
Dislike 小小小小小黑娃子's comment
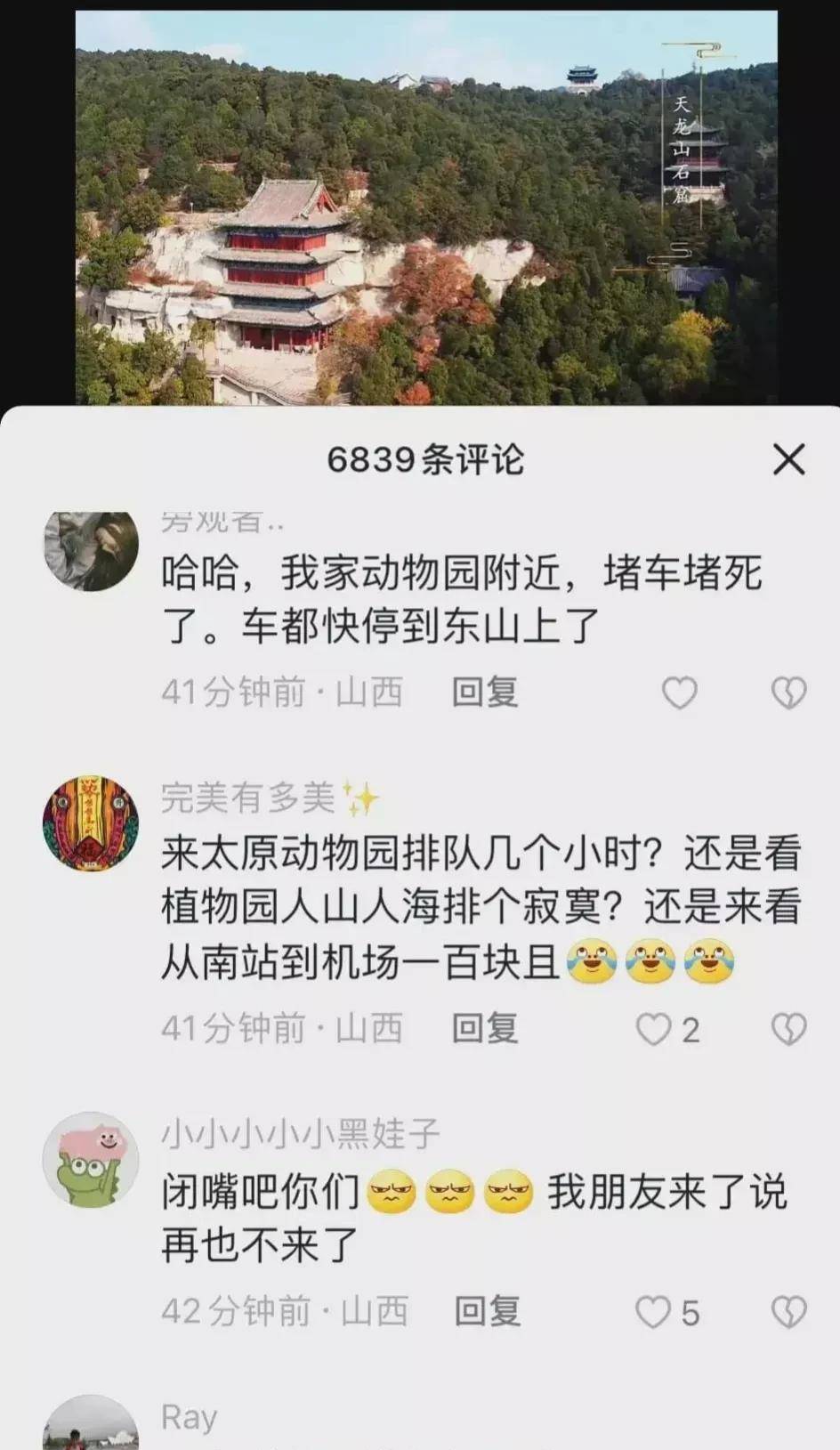coord(788,1313)
